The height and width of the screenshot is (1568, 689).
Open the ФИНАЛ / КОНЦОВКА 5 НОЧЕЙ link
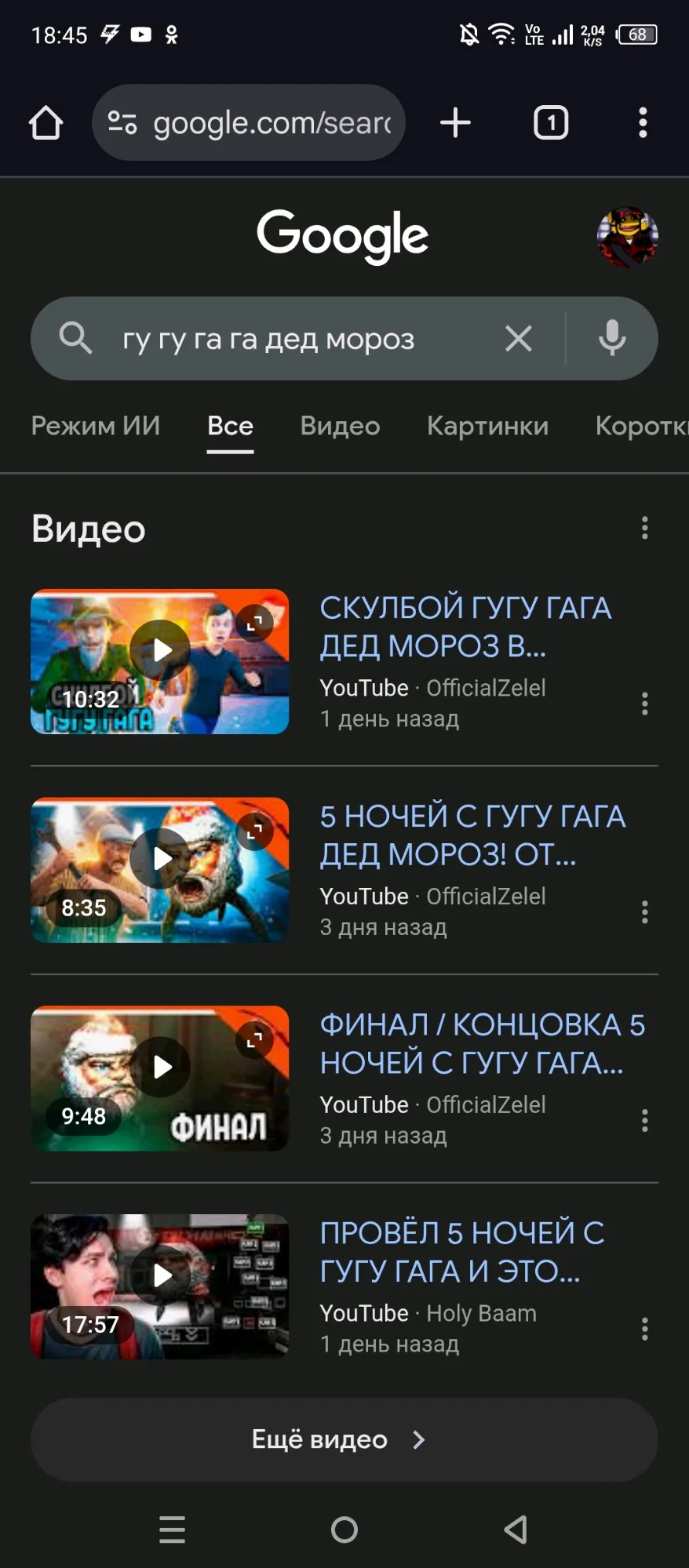[482, 1043]
